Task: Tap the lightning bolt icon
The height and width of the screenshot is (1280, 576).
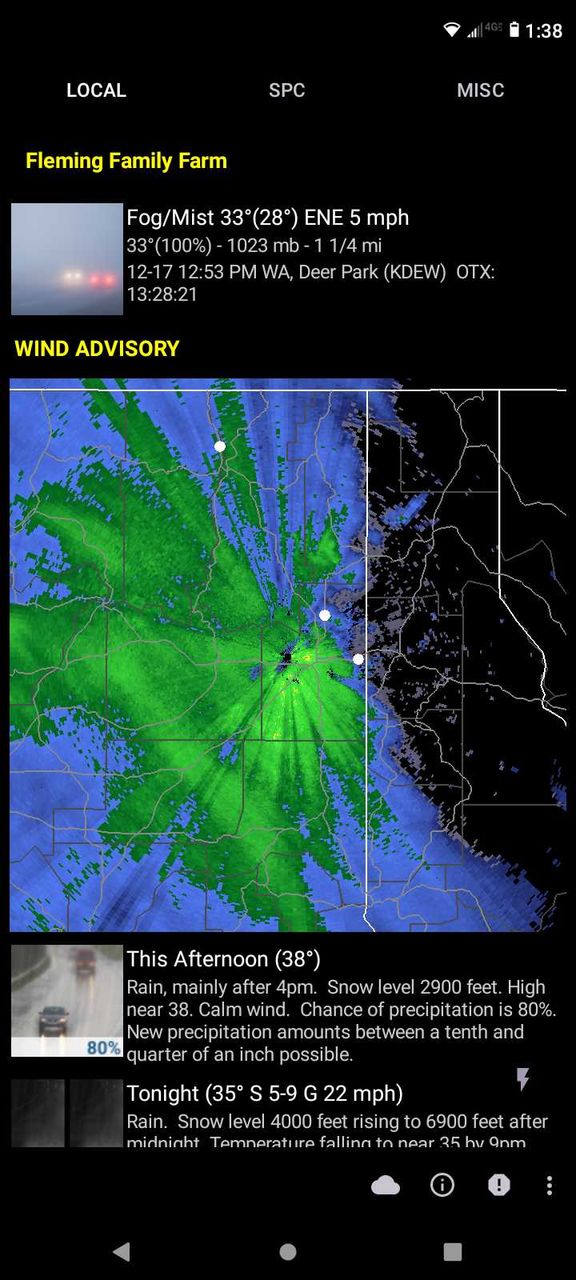Action: point(522,1079)
